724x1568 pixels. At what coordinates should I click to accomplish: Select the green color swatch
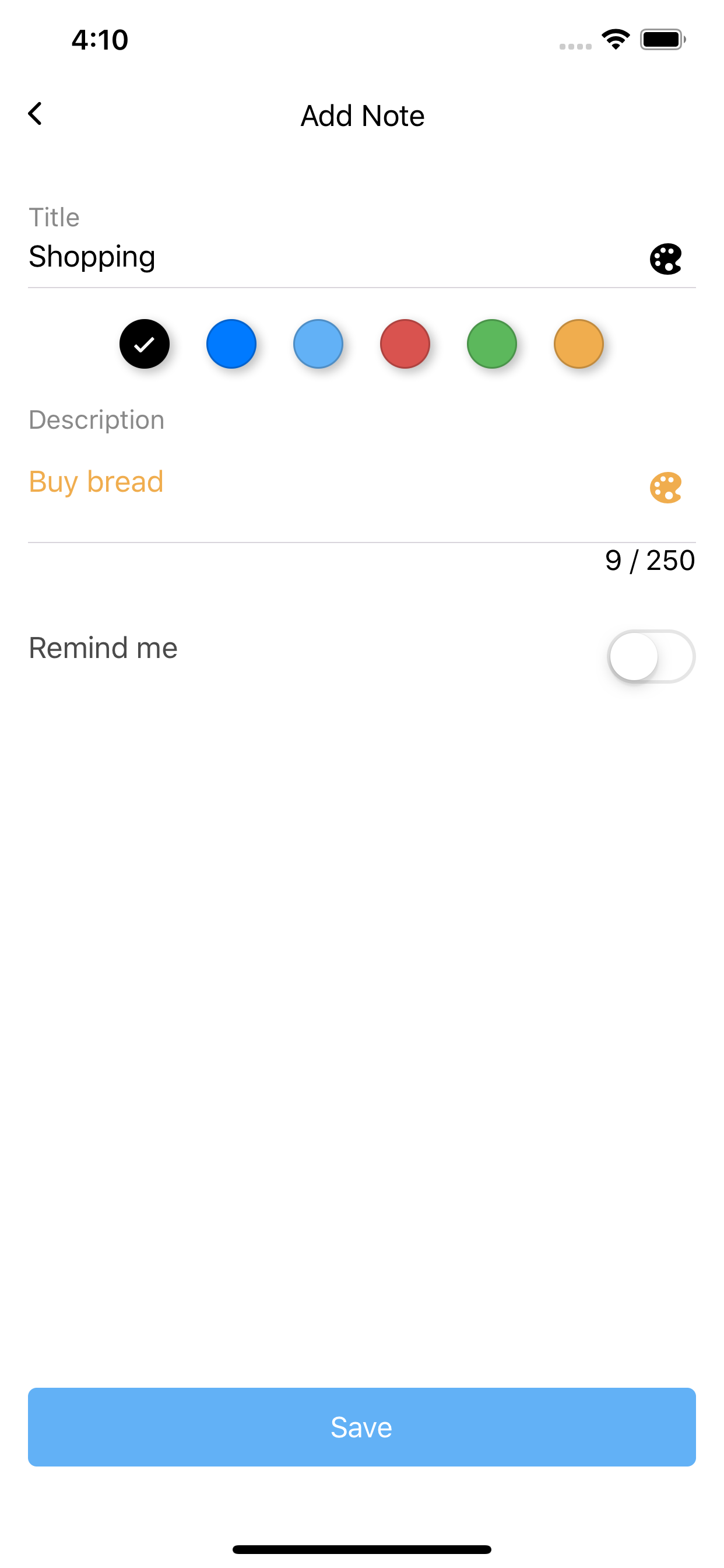491,344
